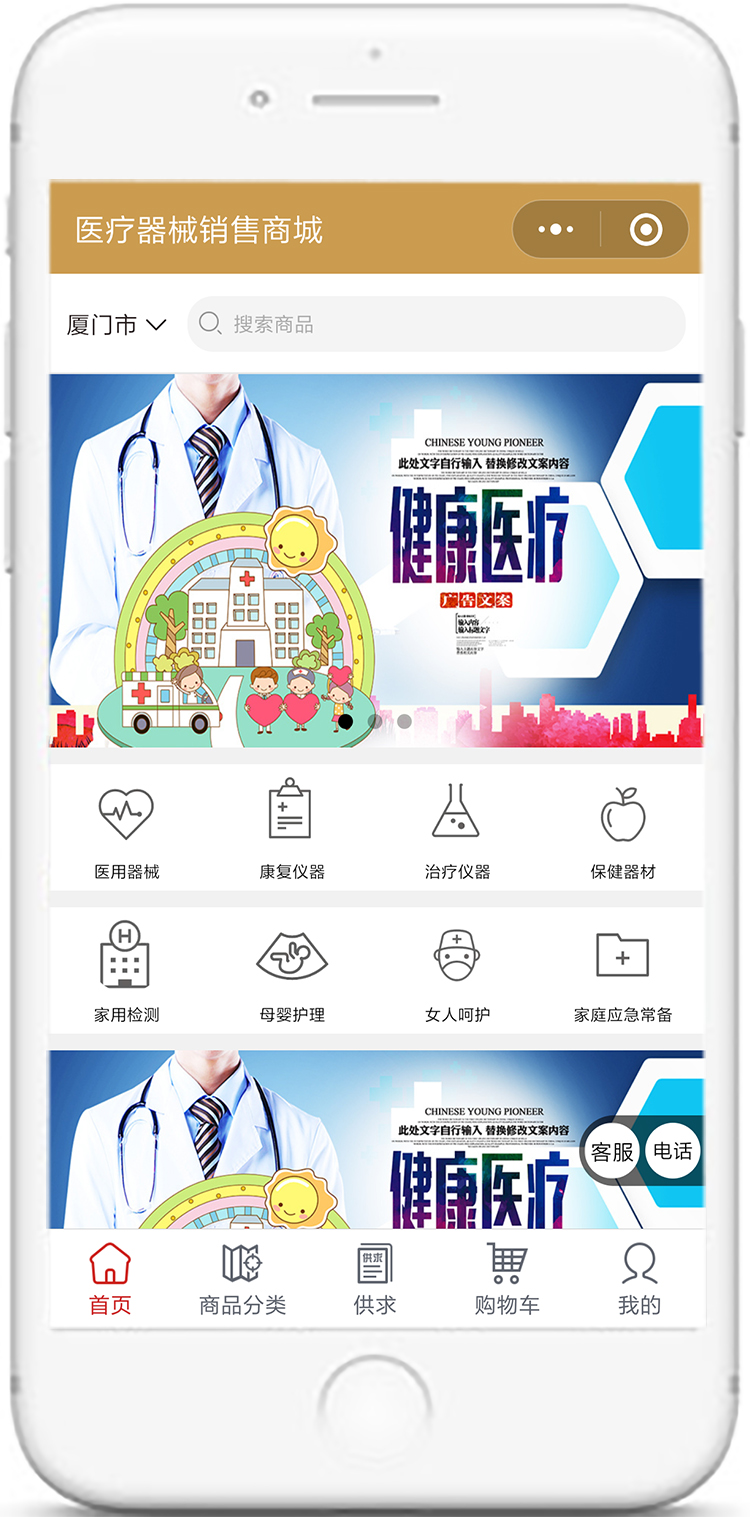The image size is (750, 1517).
Task: Open the 医用器械 category
Action: tap(126, 829)
